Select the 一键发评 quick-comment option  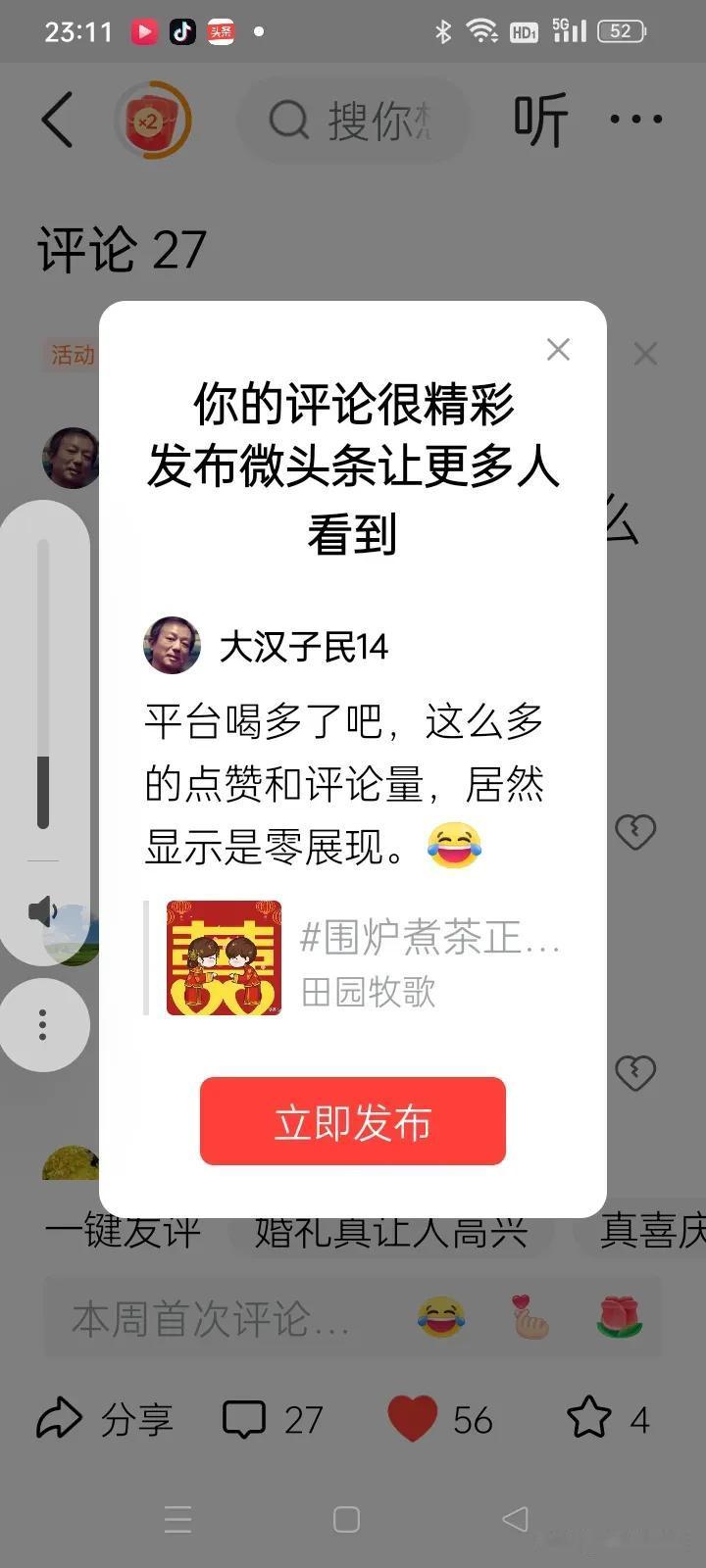pos(123,1233)
